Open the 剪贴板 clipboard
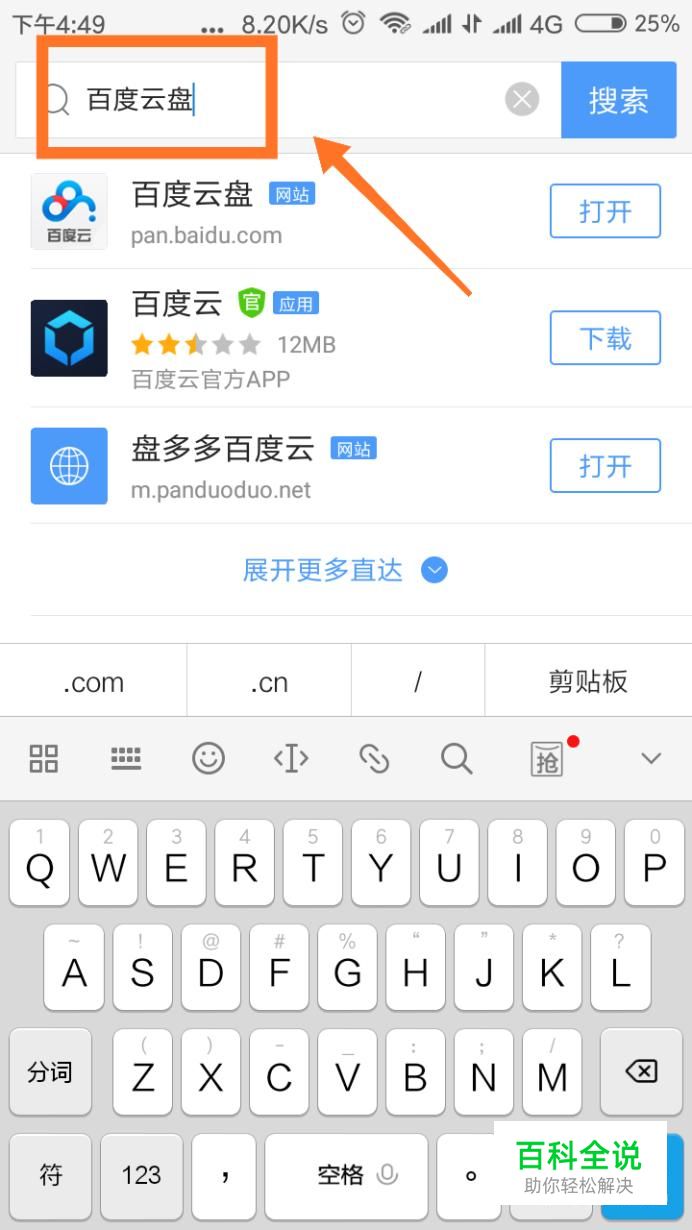 (588, 682)
